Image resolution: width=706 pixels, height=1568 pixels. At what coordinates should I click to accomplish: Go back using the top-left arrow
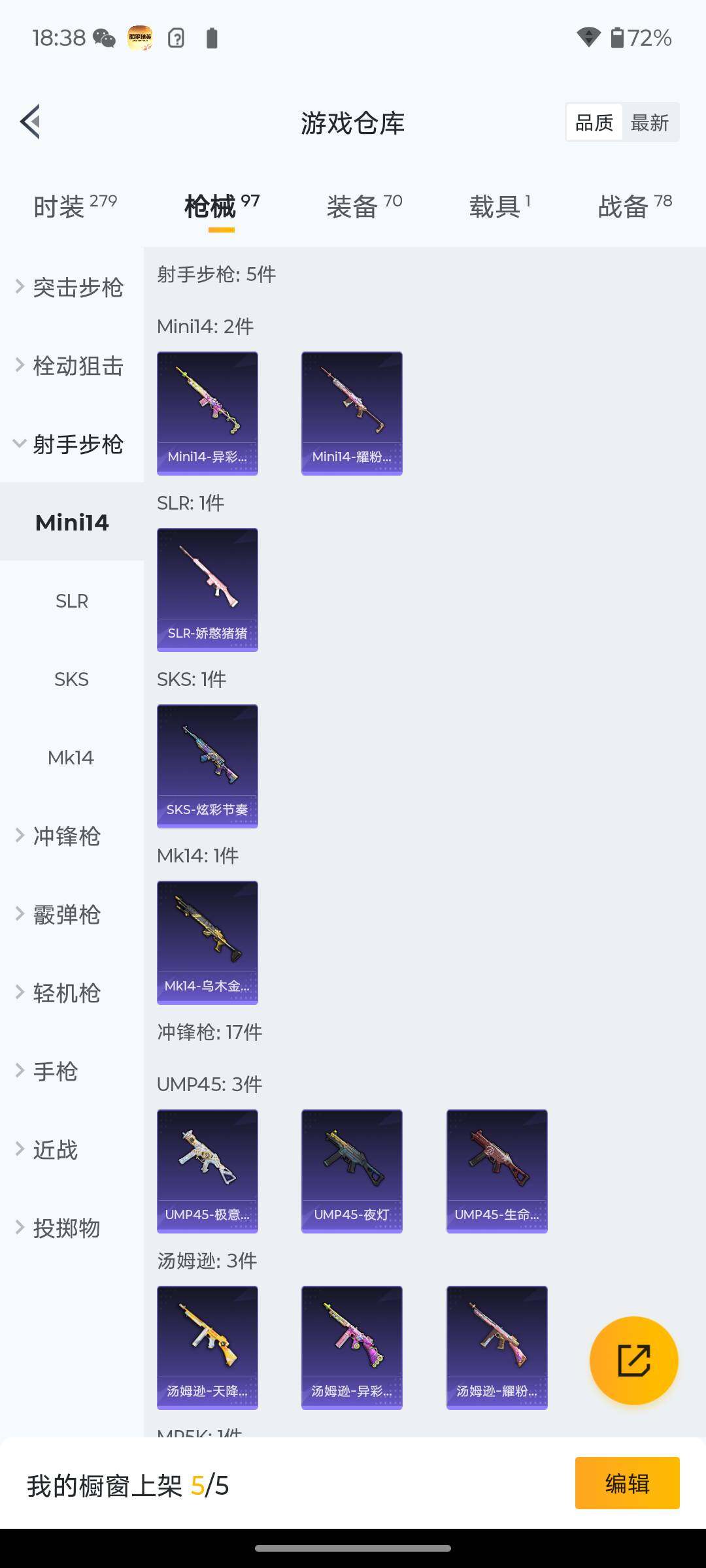(x=31, y=122)
